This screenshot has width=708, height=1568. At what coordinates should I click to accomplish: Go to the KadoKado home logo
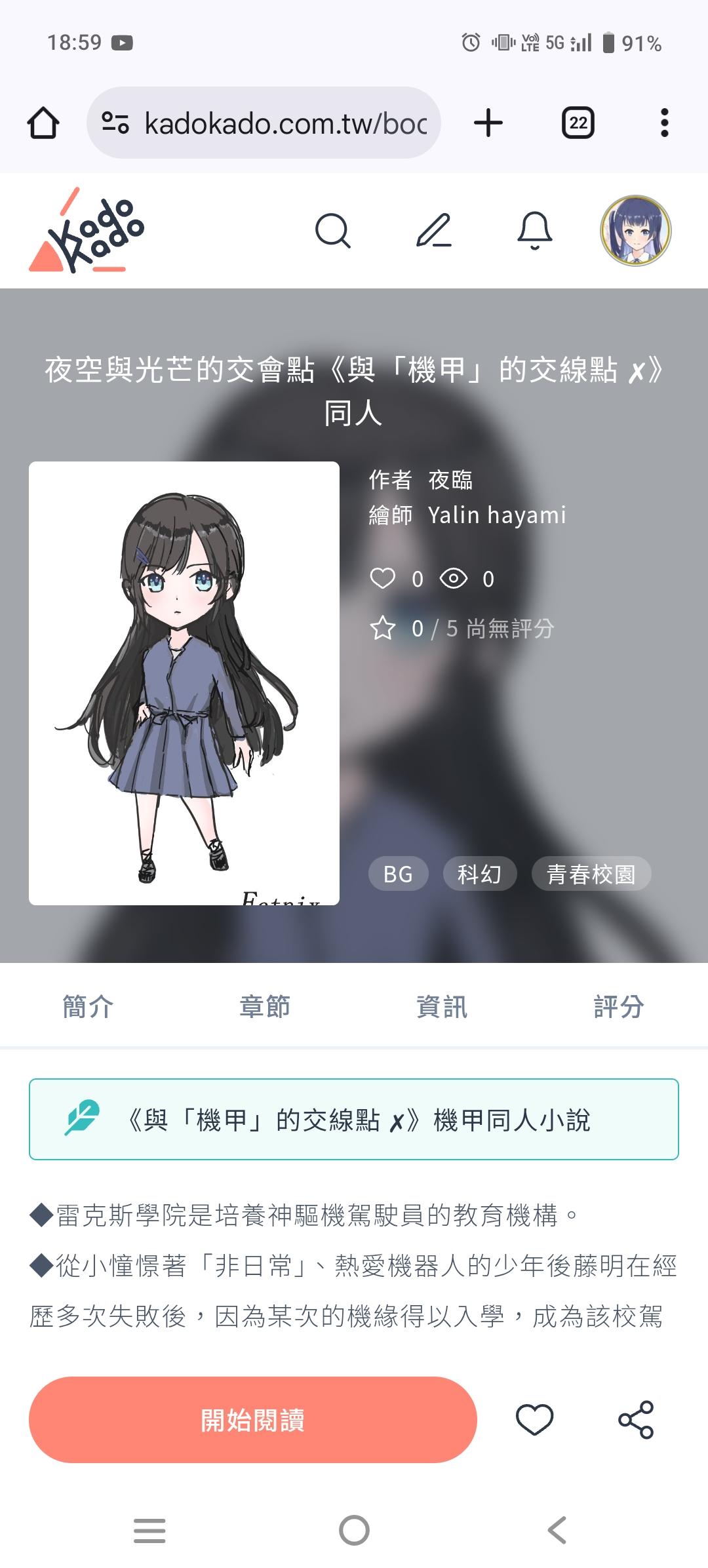(87, 231)
